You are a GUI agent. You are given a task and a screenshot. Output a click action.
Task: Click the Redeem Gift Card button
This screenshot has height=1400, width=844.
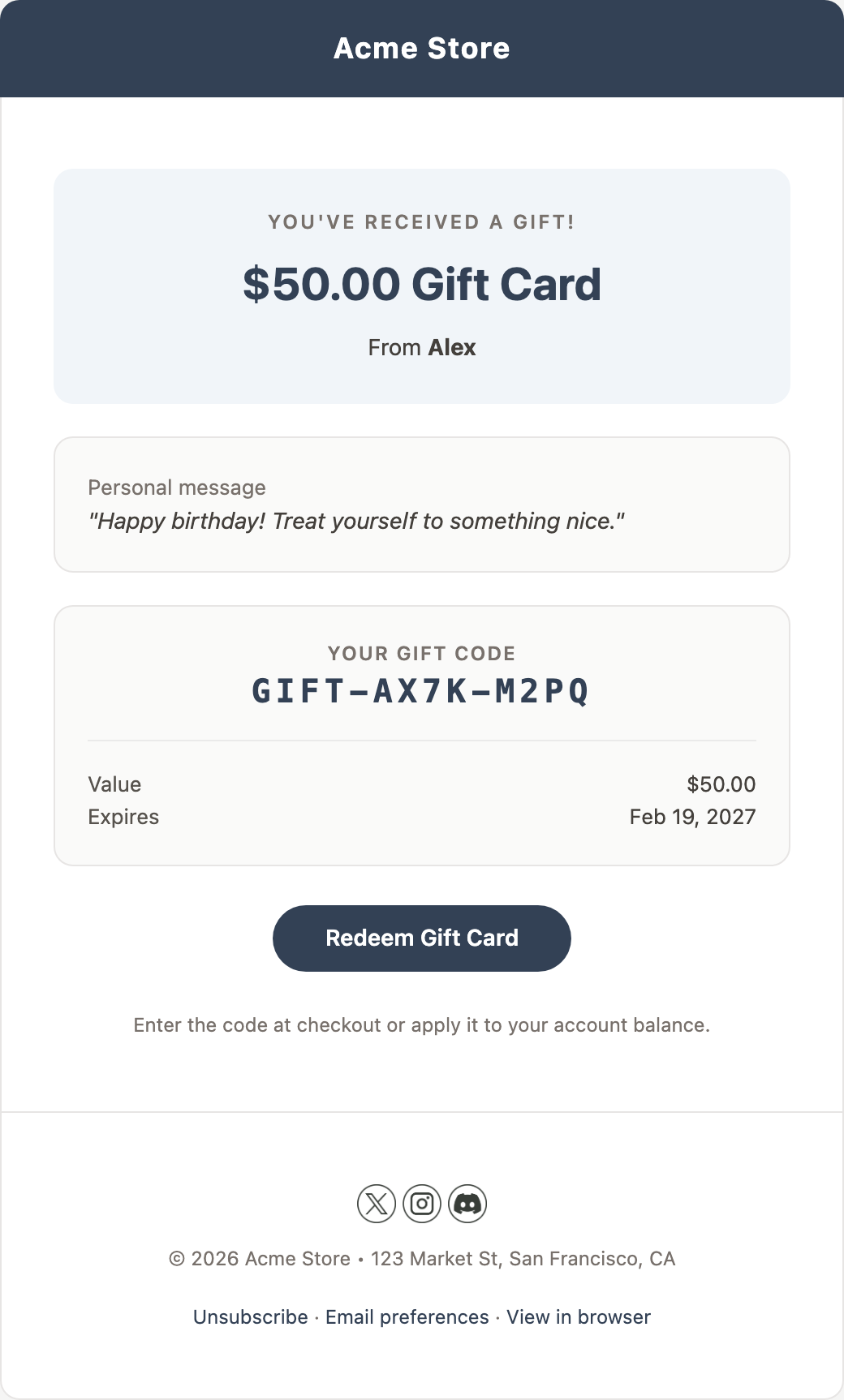pyautogui.click(x=421, y=938)
